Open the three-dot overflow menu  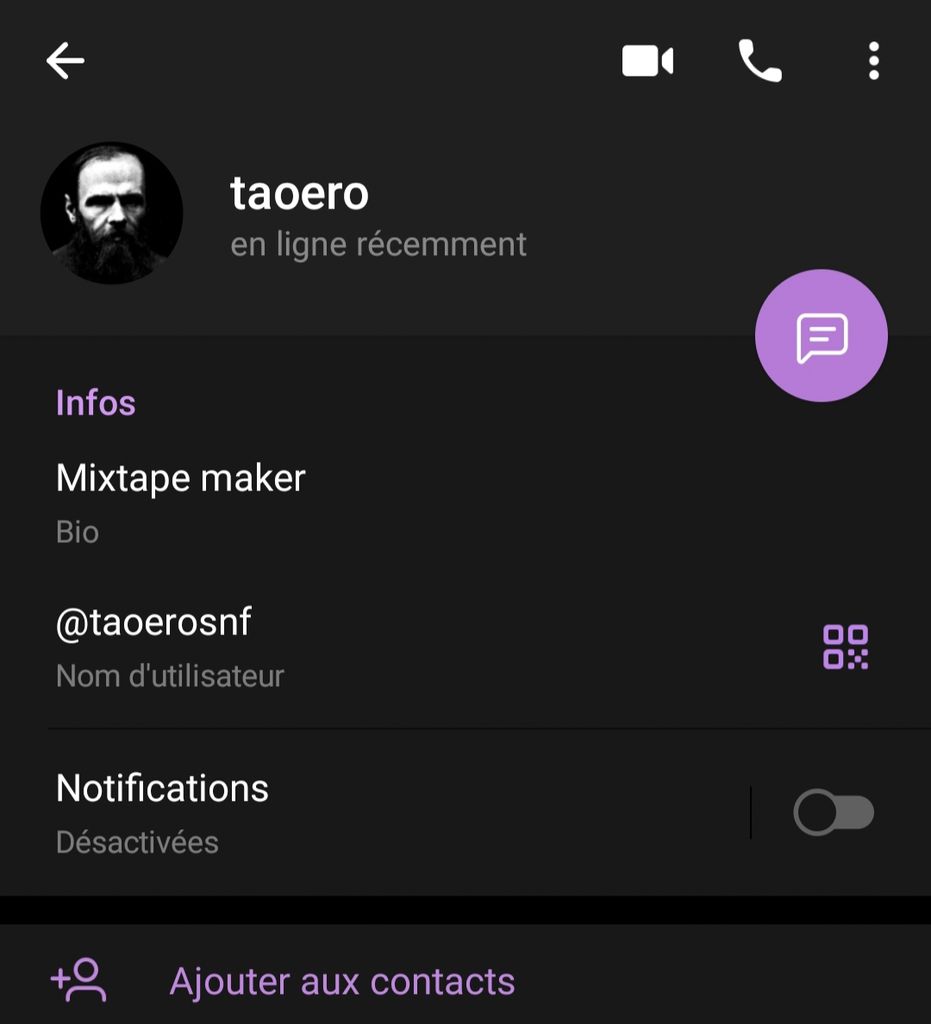click(874, 61)
